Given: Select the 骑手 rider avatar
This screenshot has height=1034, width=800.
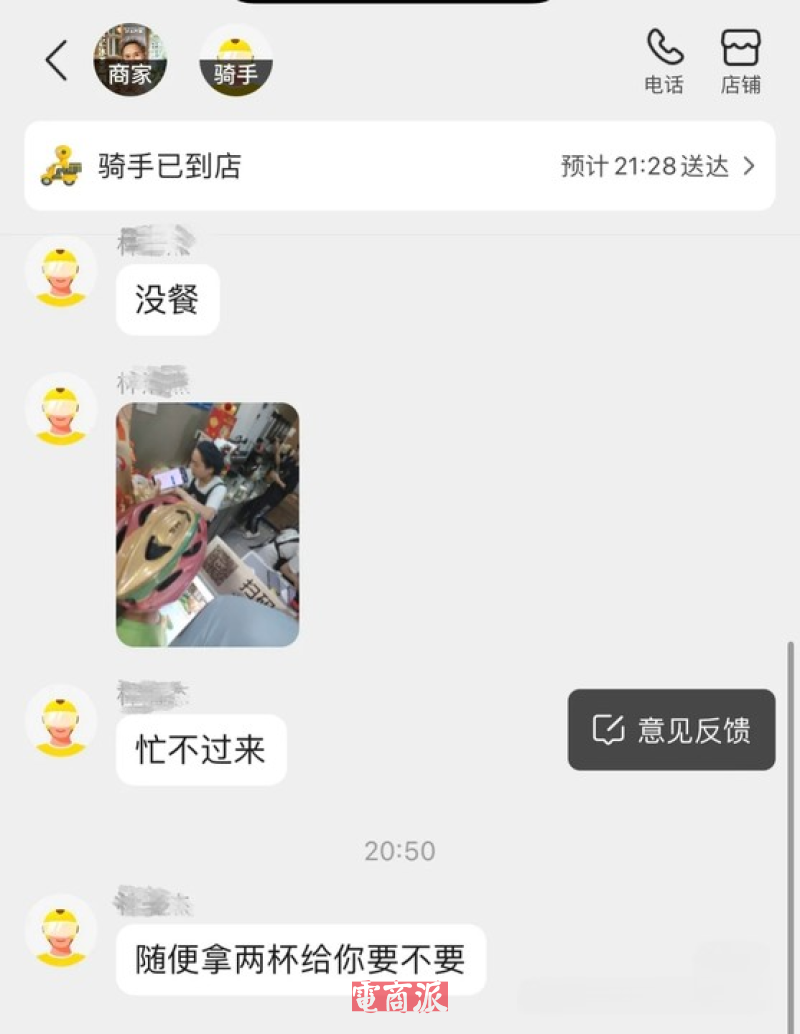Looking at the screenshot, I should 236,61.
